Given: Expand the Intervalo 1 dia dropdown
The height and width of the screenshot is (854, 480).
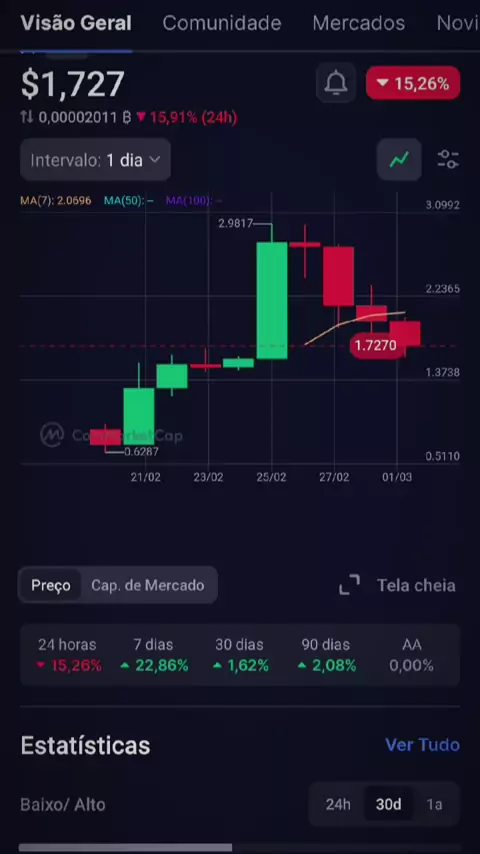Looking at the screenshot, I should click(95, 160).
